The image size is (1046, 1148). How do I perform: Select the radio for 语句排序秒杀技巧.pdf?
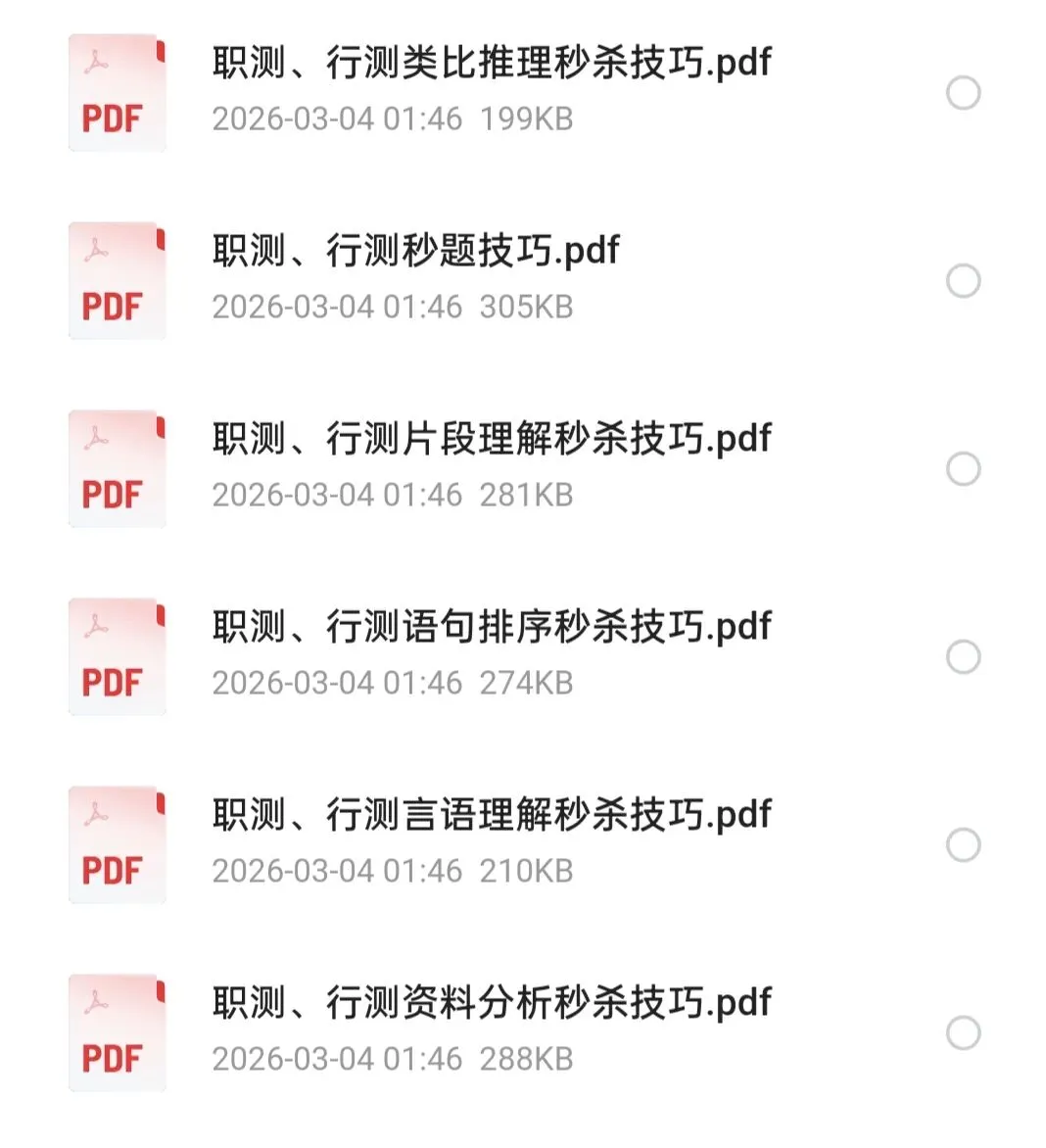pyautogui.click(x=963, y=657)
